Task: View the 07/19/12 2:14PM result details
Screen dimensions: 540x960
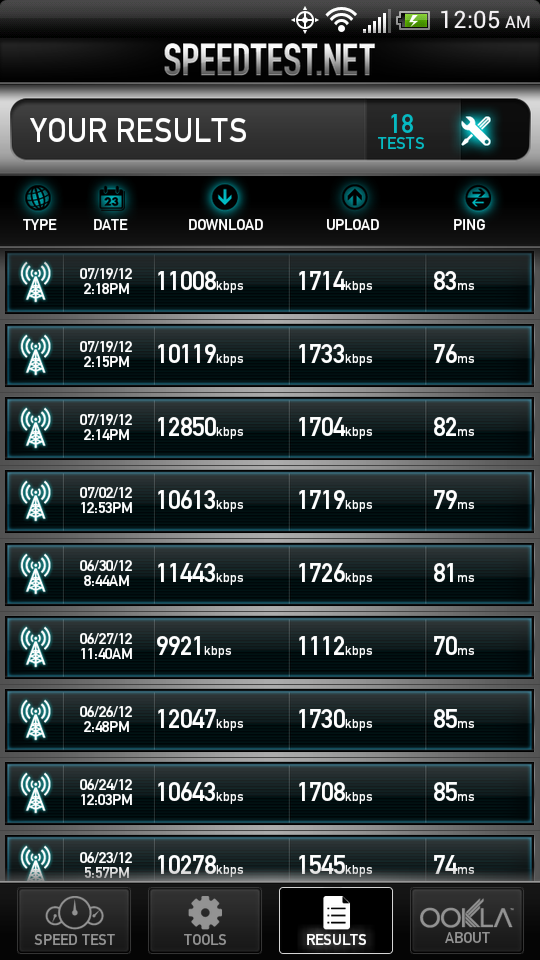Action: [x=269, y=428]
